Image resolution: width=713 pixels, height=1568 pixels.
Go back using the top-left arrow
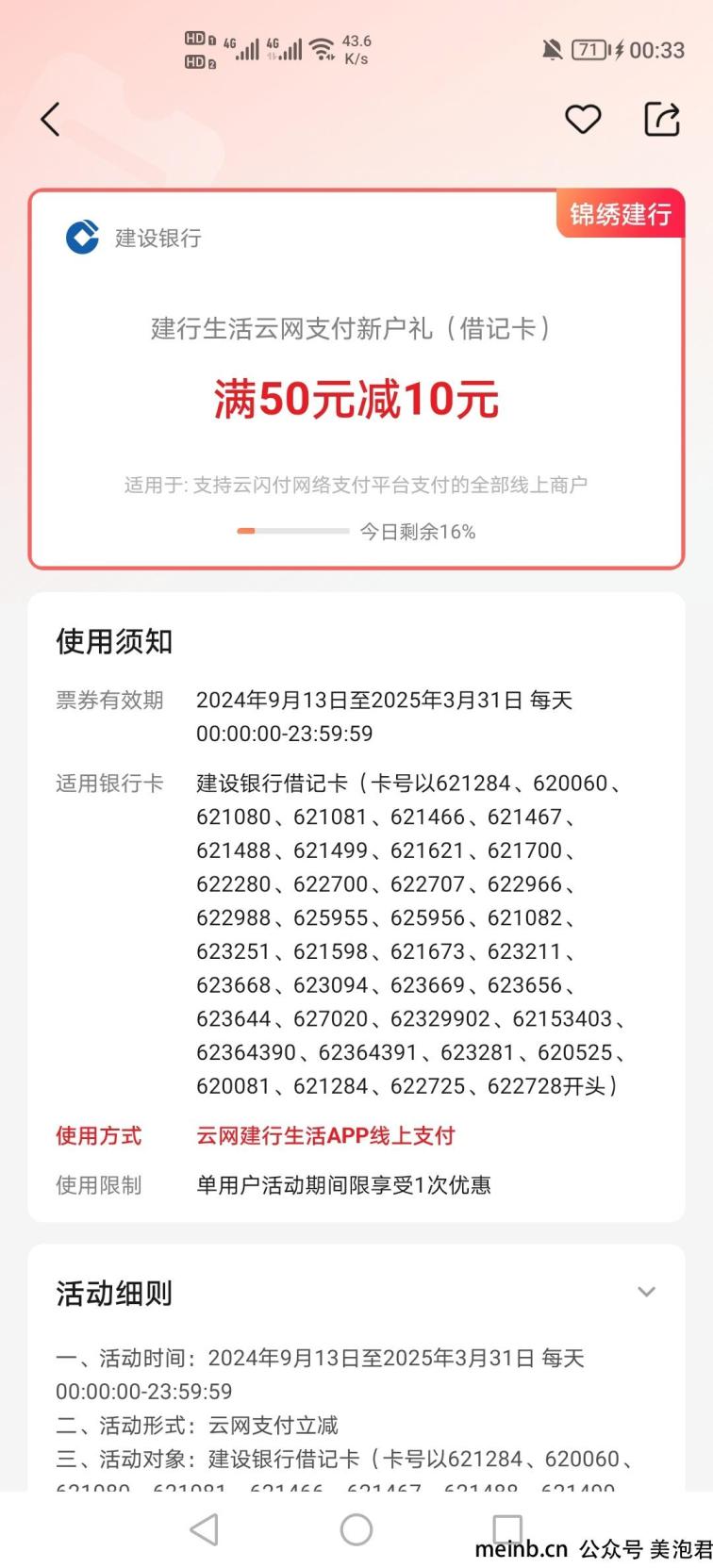[x=51, y=120]
